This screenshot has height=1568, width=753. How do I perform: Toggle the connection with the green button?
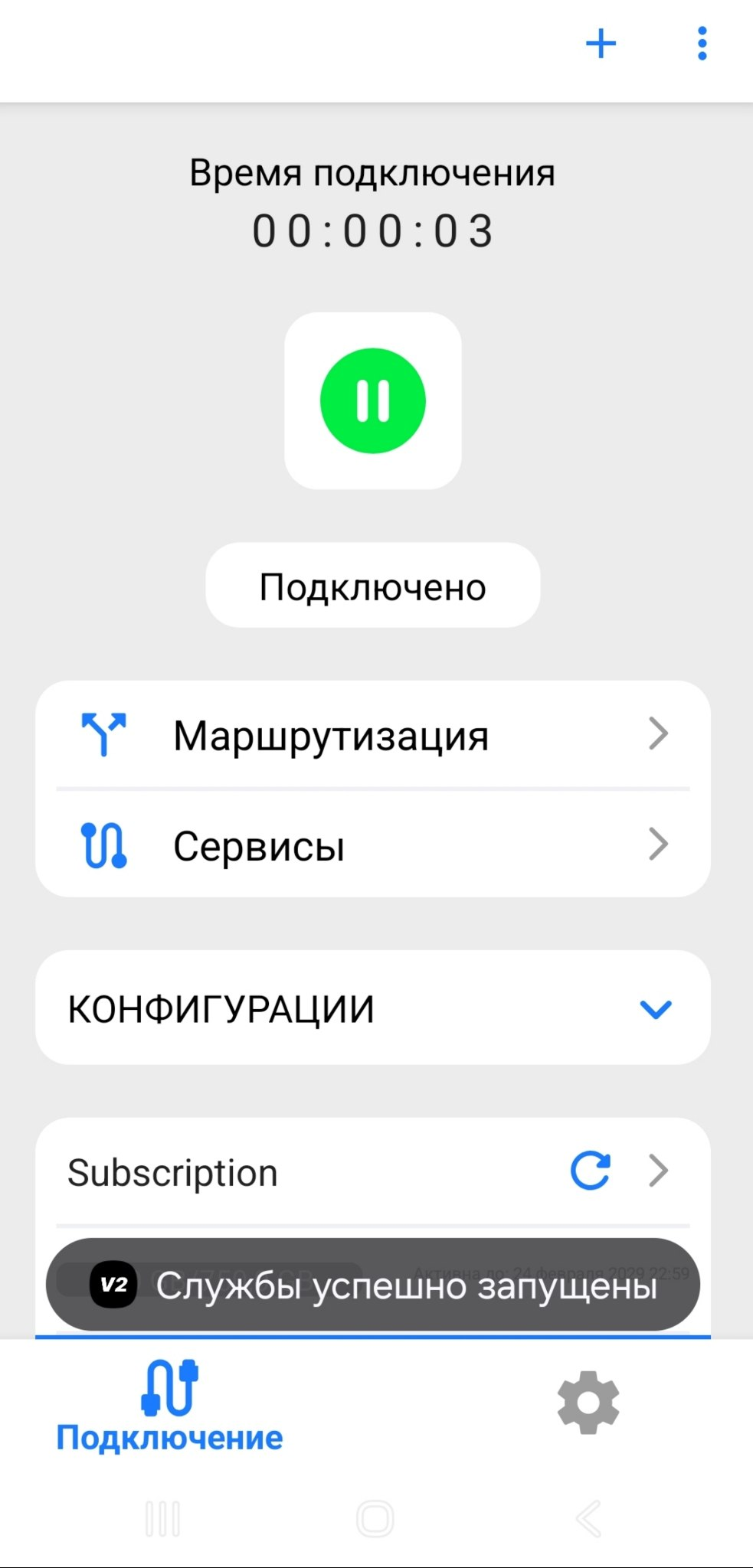point(372,401)
